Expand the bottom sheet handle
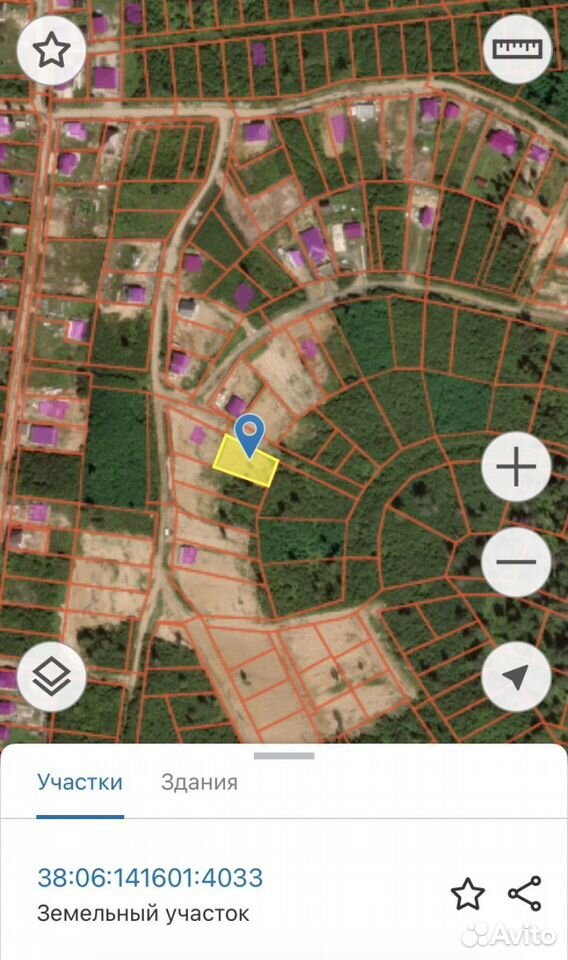This screenshot has width=568, height=960. pos(284,756)
